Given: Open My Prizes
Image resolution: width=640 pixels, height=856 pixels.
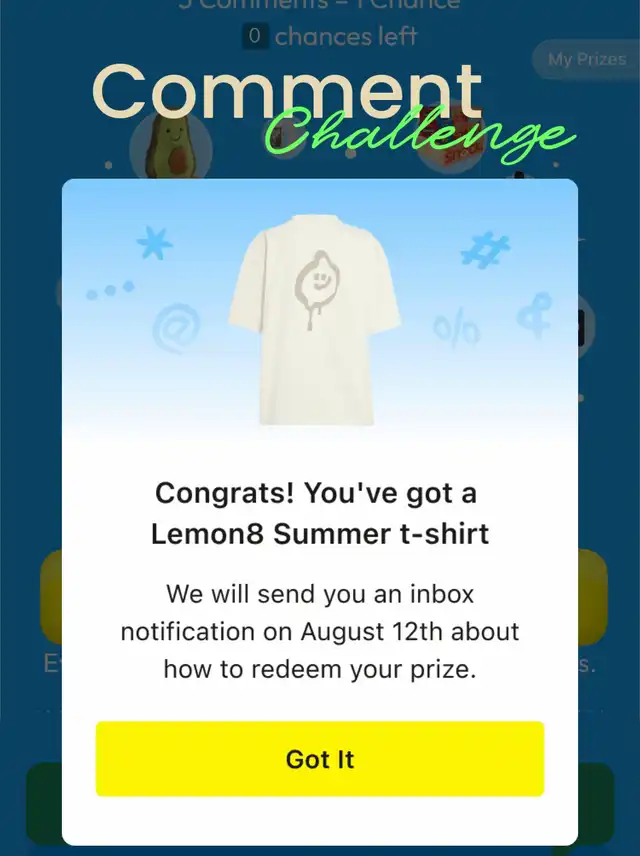Looking at the screenshot, I should [x=586, y=60].
